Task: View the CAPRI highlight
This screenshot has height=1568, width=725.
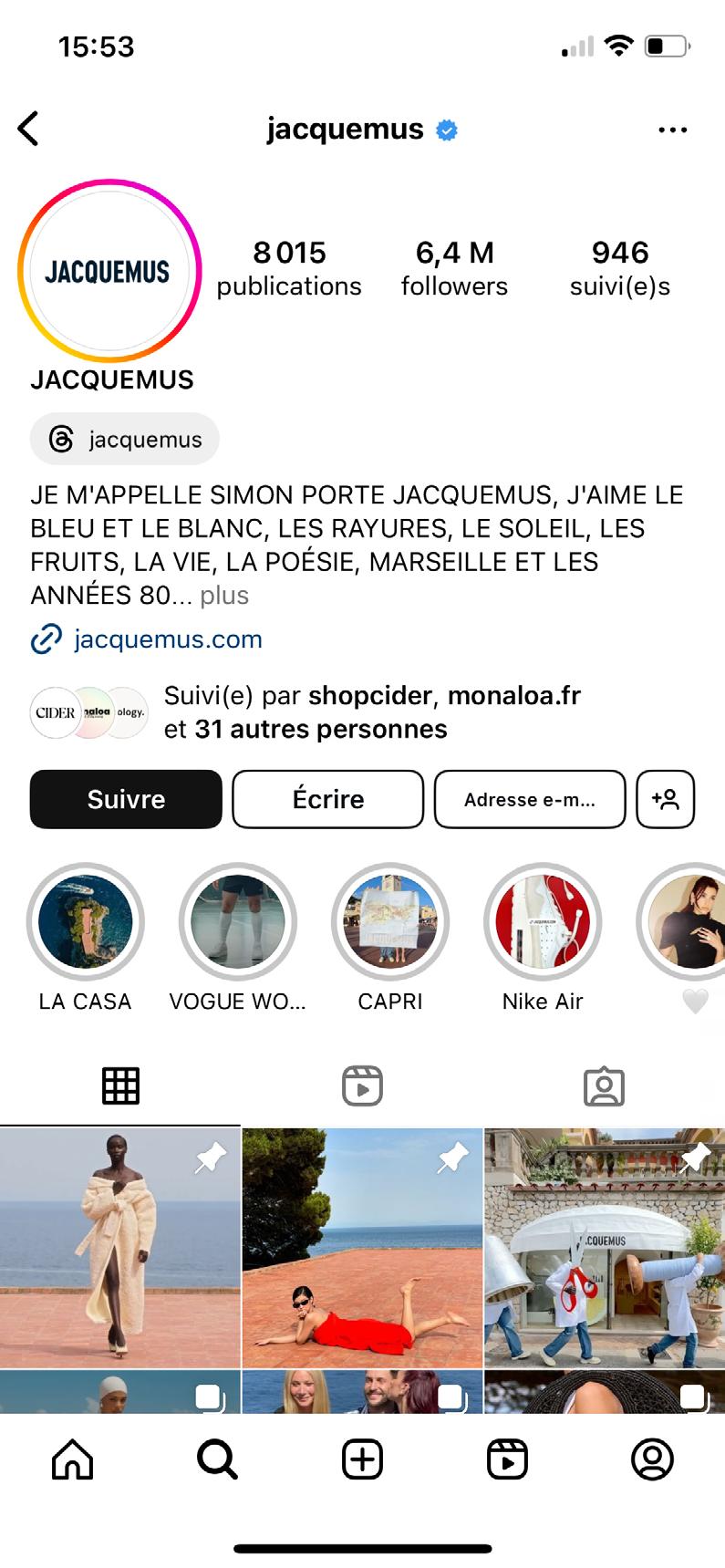Action: pos(390,922)
